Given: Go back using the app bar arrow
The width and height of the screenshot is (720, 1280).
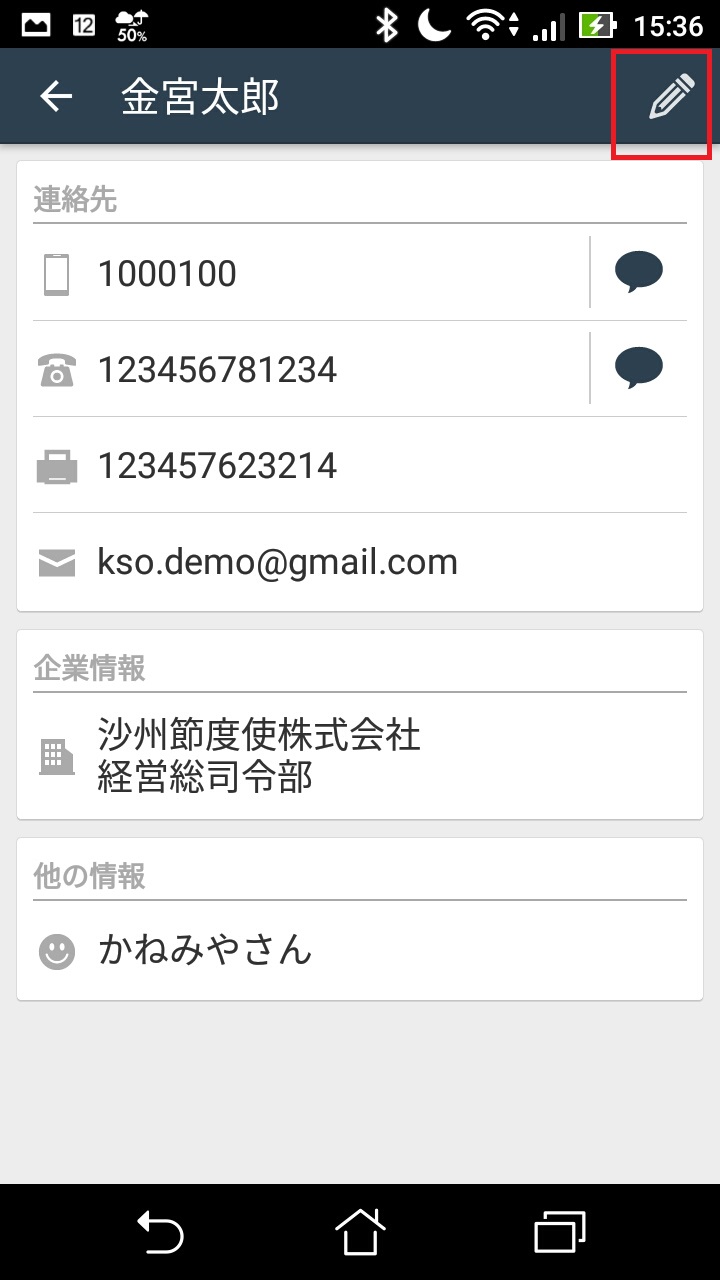Looking at the screenshot, I should 56,97.
